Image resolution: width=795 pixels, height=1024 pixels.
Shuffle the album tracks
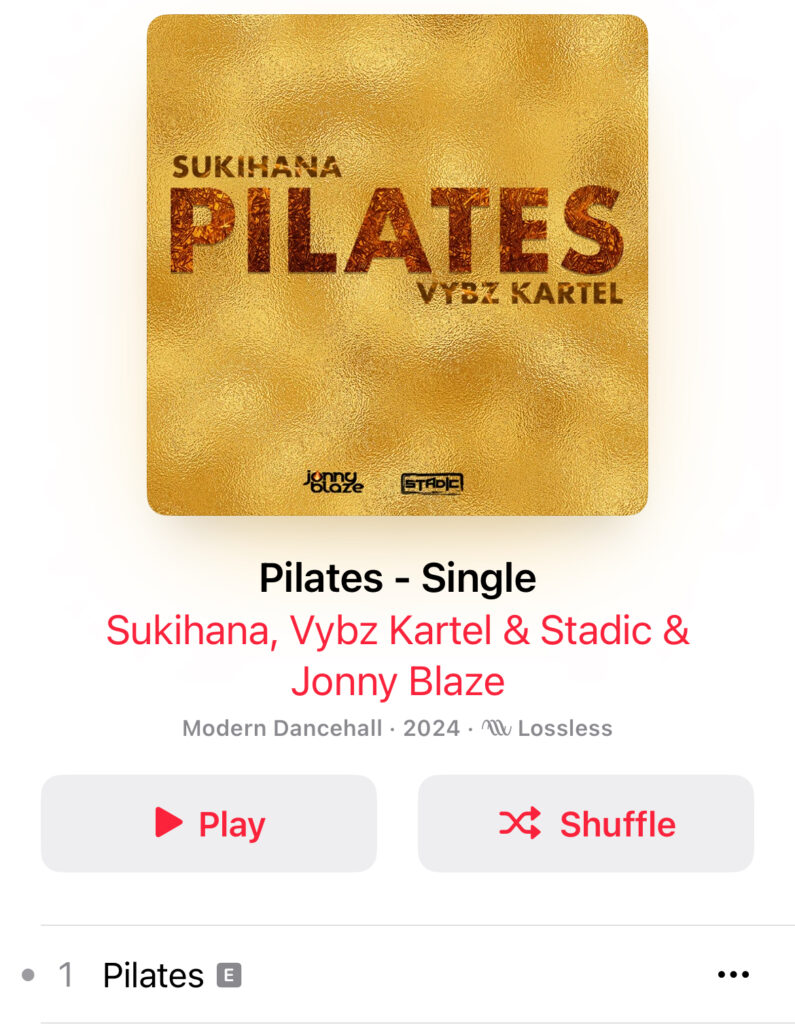point(585,824)
